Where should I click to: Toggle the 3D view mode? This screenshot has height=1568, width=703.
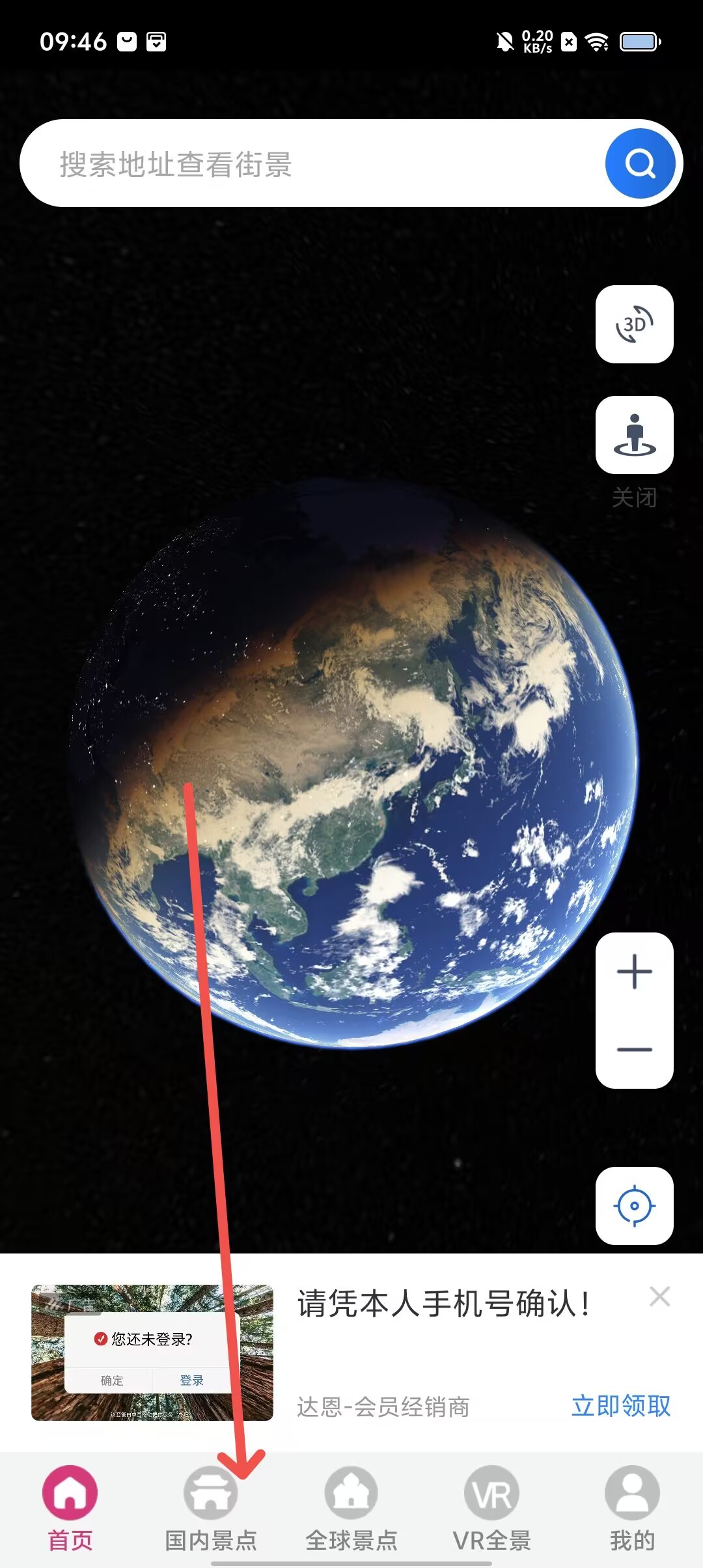point(634,324)
